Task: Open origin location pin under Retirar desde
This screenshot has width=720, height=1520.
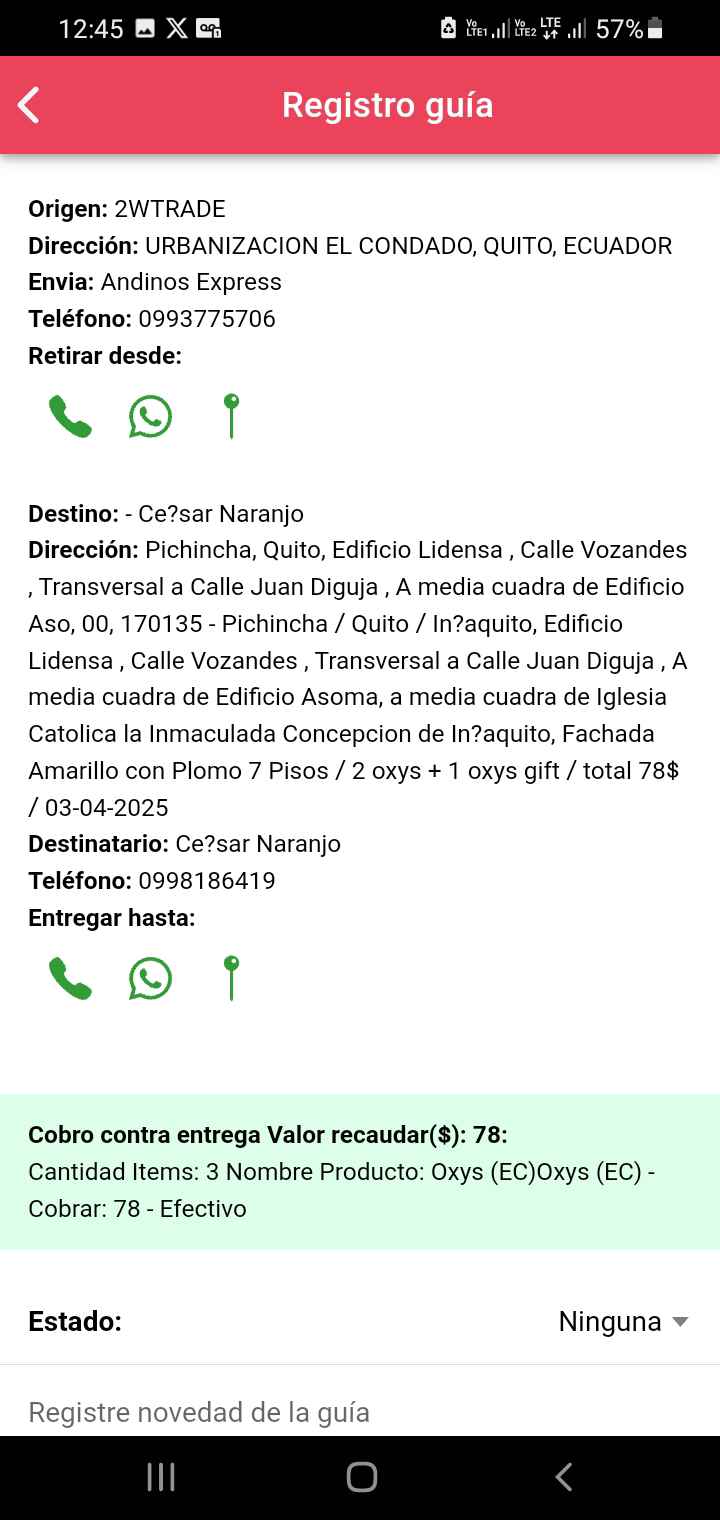Action: point(231,417)
